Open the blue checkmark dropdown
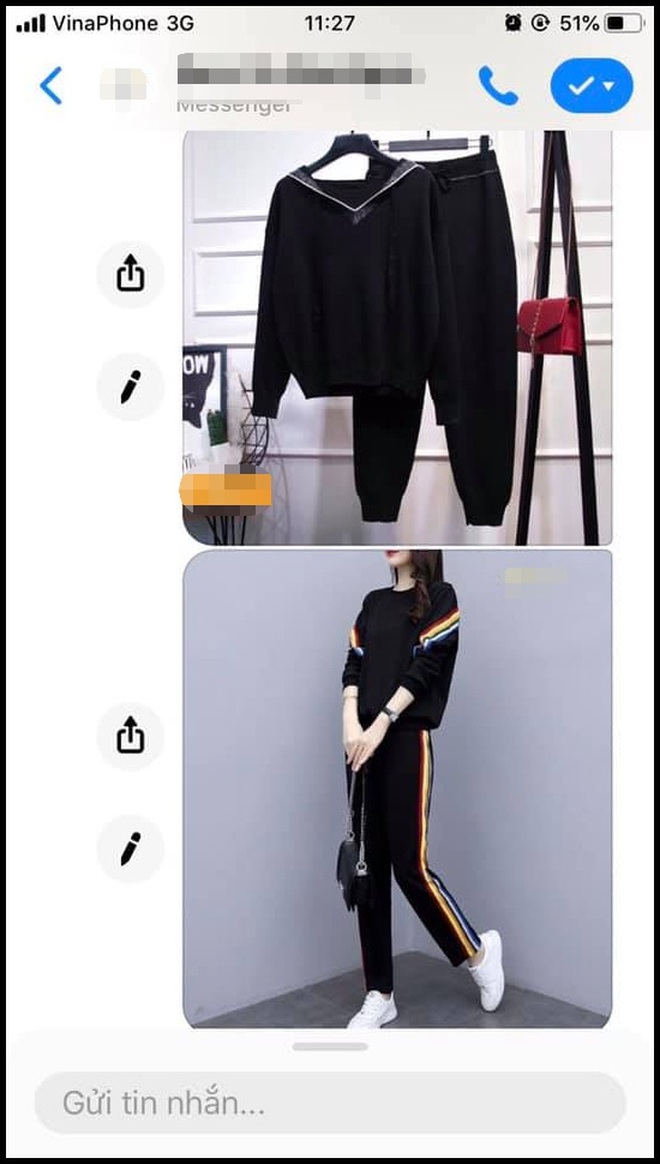 tap(591, 86)
